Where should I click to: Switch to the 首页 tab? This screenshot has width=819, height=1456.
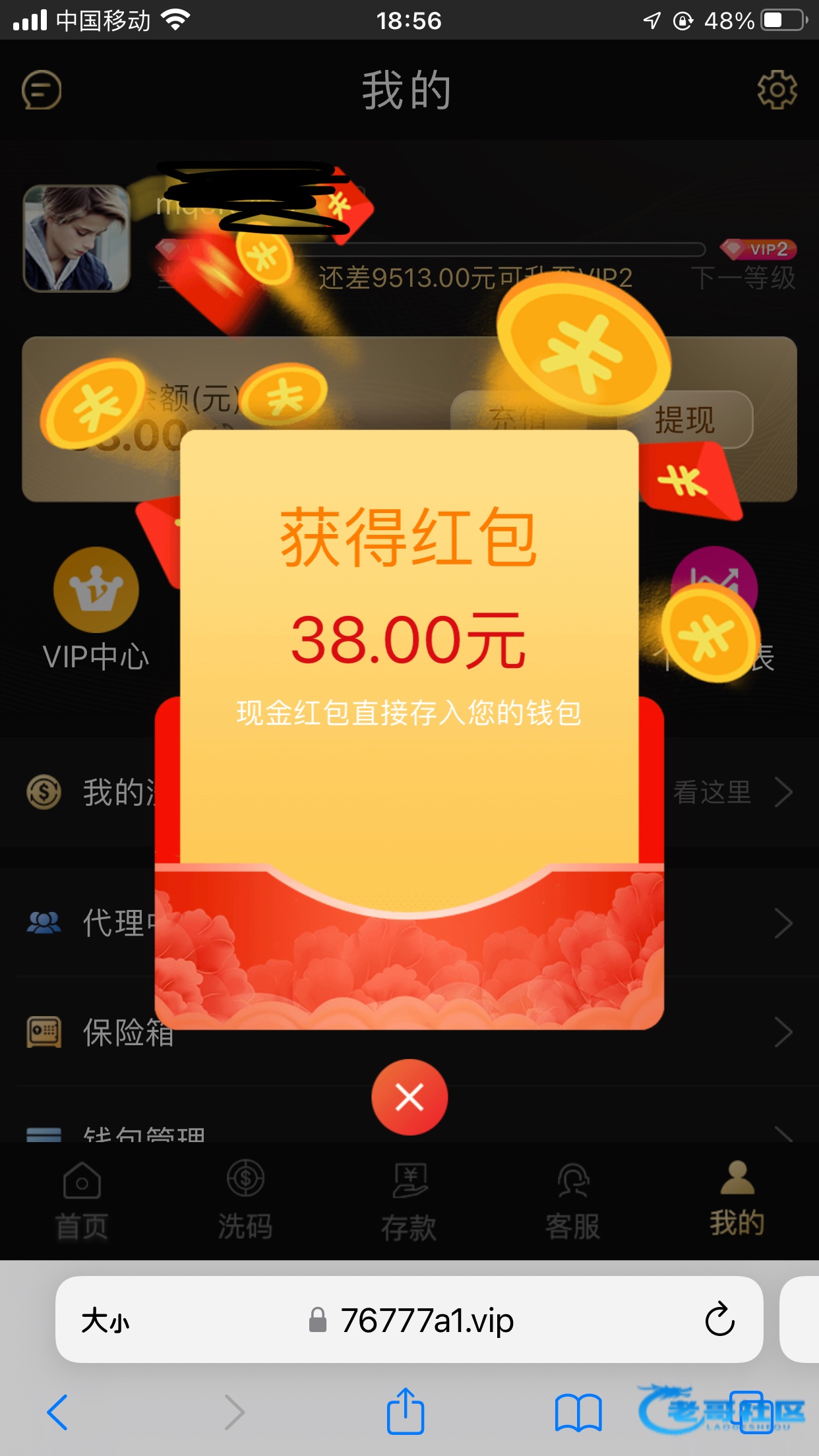(x=82, y=1201)
